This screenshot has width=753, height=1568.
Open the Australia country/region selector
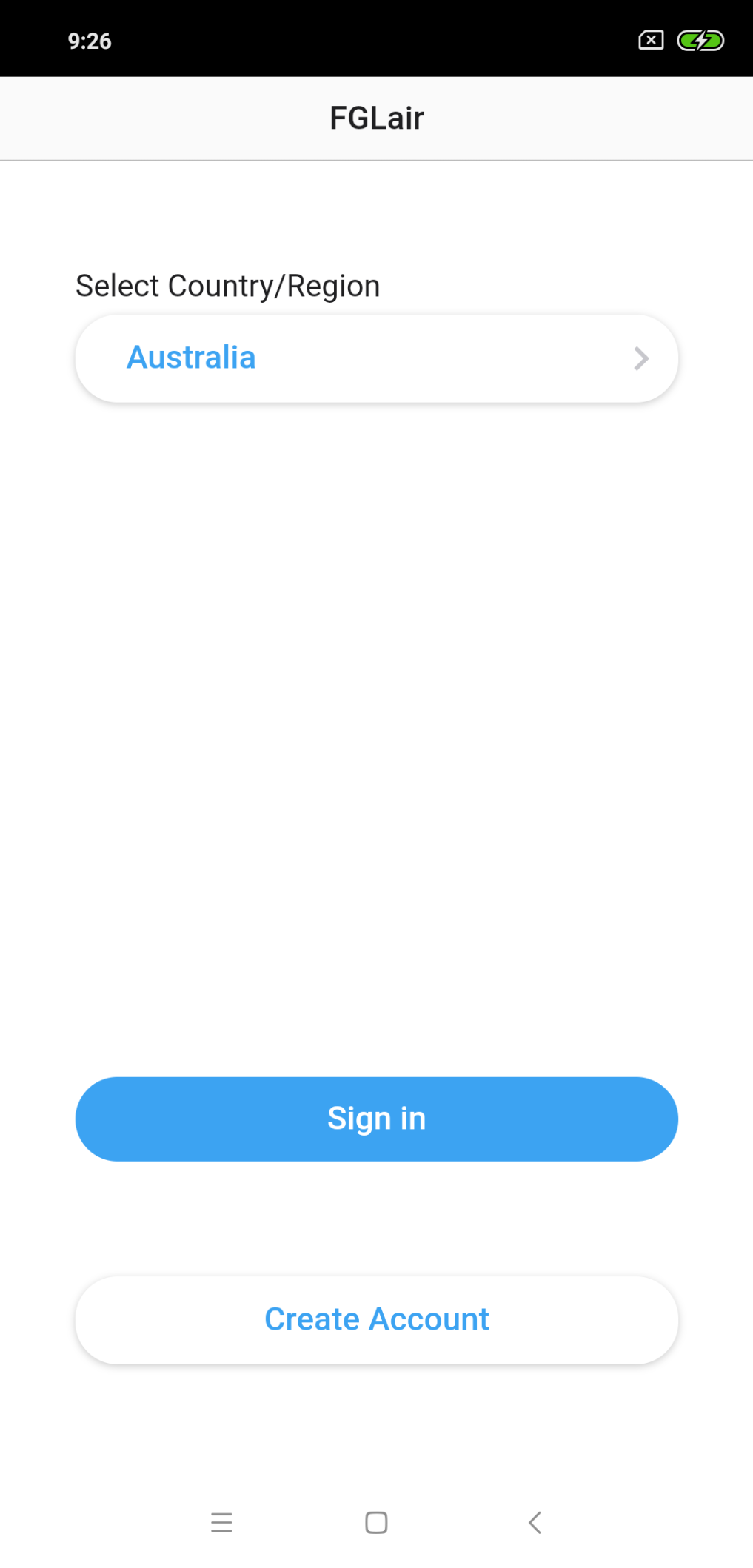coord(376,358)
